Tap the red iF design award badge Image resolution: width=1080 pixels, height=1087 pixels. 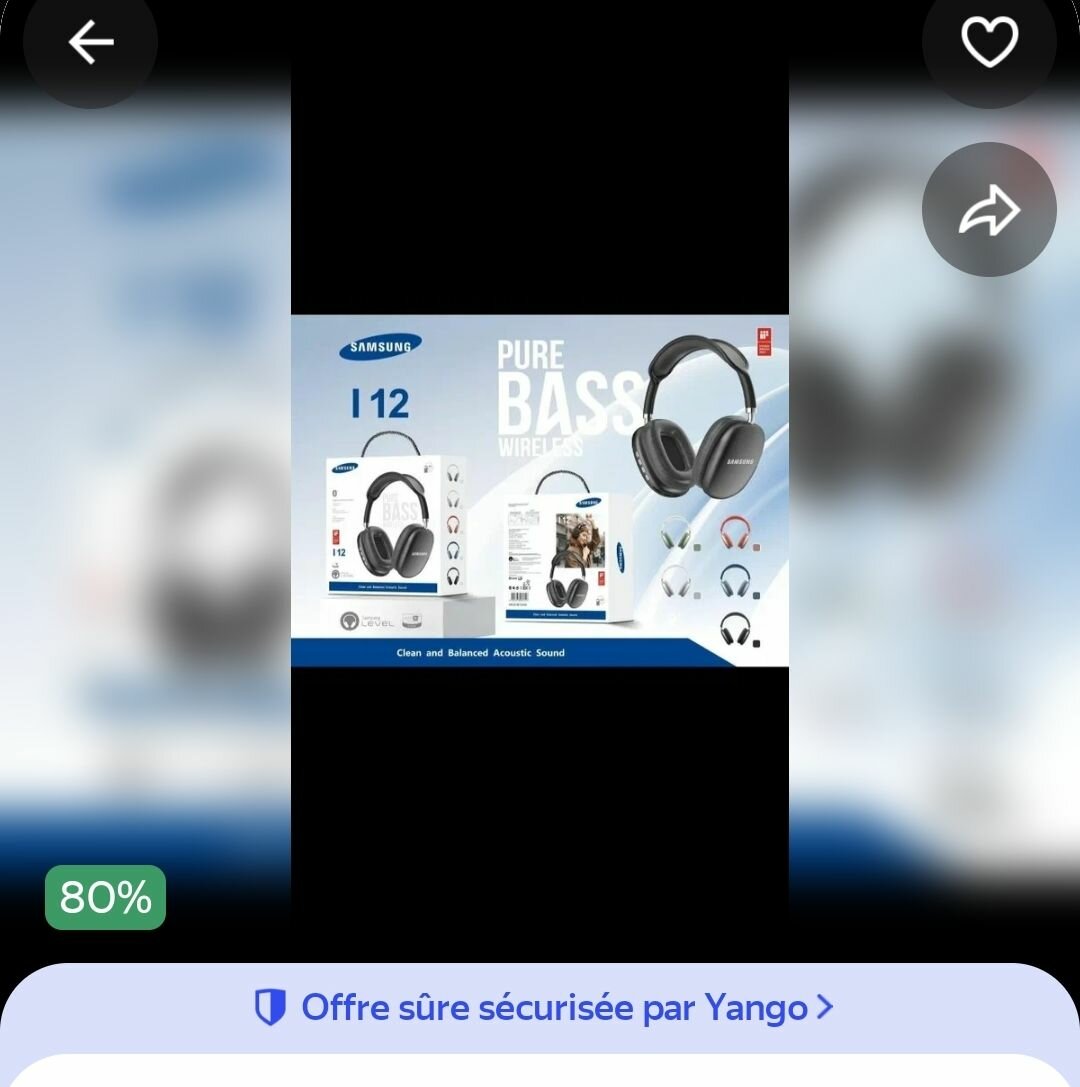coord(763,343)
